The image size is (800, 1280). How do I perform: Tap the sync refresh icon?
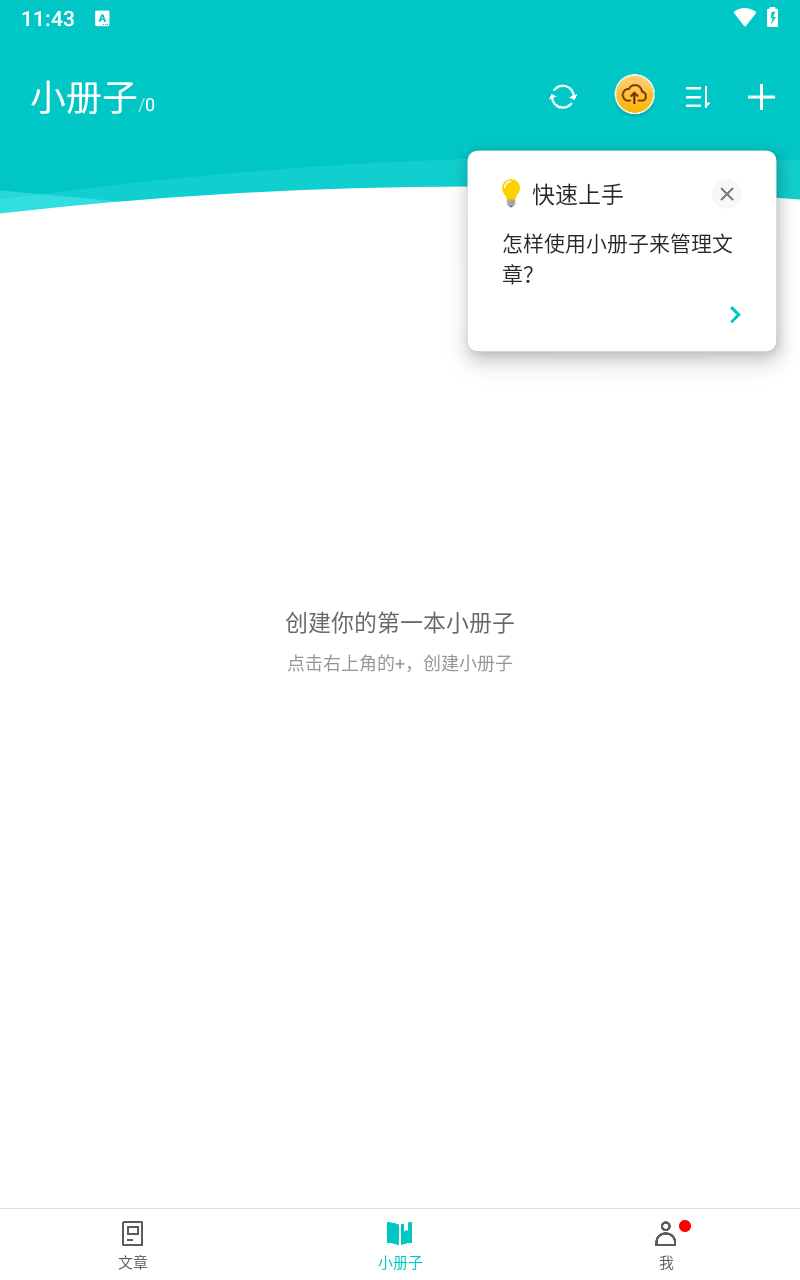point(563,97)
